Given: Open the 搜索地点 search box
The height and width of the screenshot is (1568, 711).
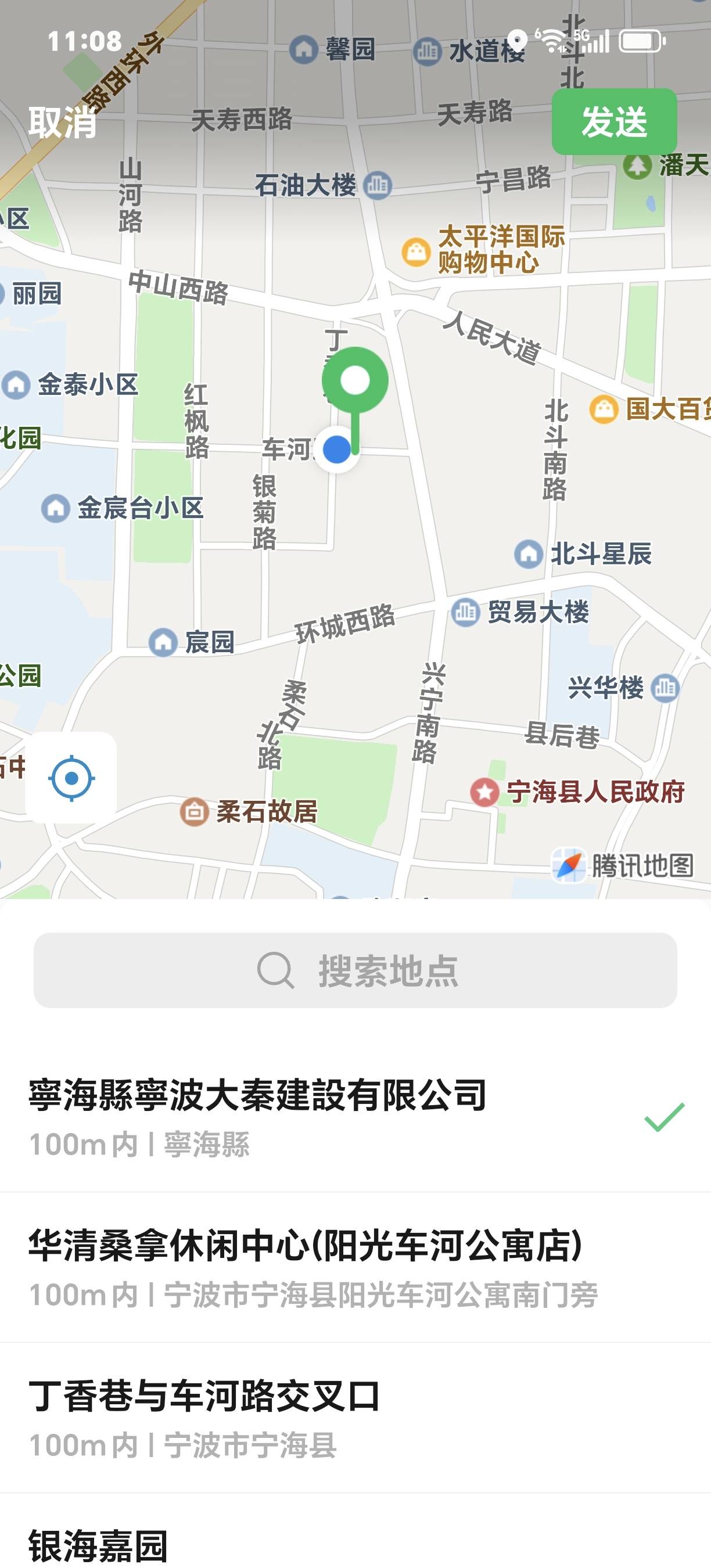Looking at the screenshot, I should click(x=355, y=970).
